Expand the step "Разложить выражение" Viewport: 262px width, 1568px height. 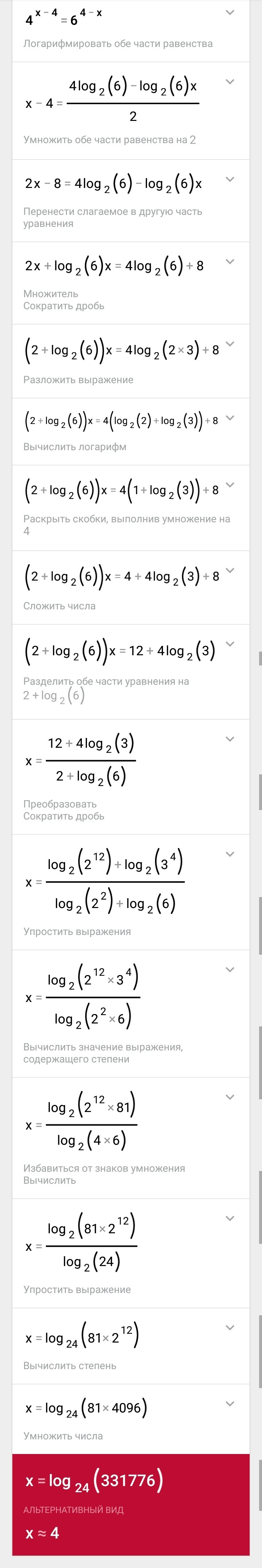coord(230,344)
